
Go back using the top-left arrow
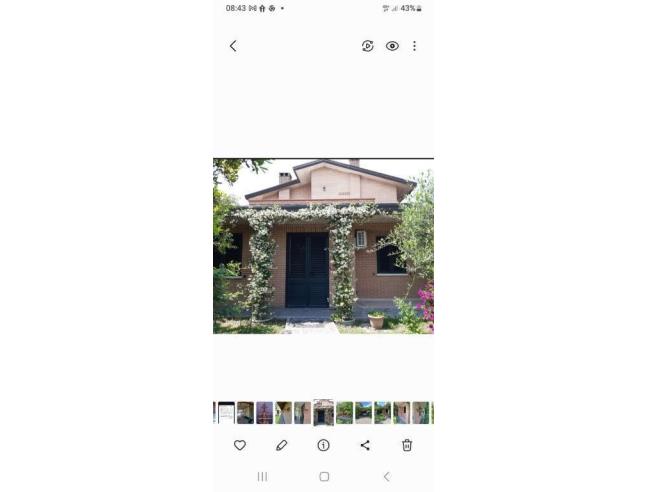[233, 46]
